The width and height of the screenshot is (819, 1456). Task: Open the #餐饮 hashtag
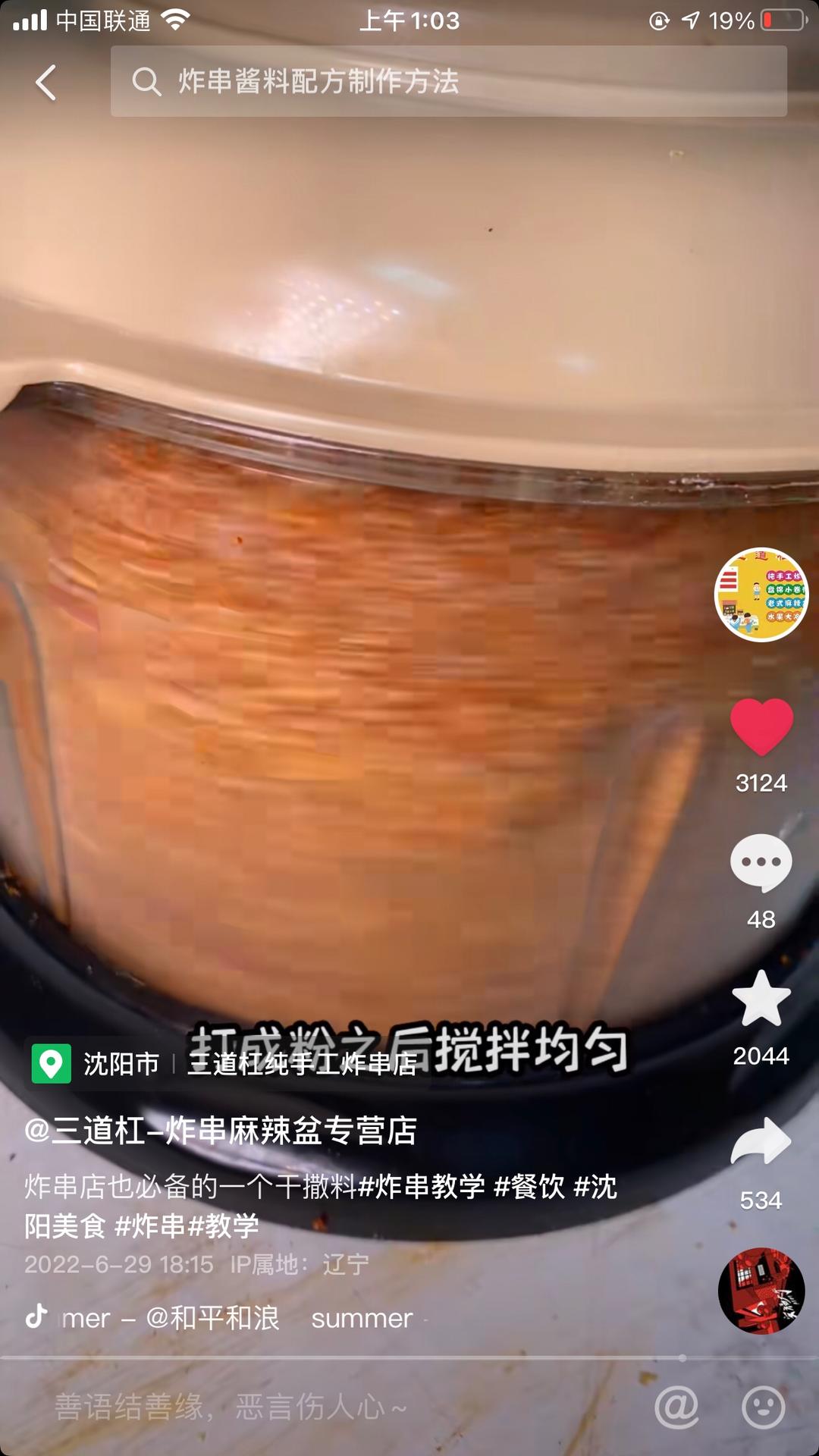pyautogui.click(x=529, y=1187)
